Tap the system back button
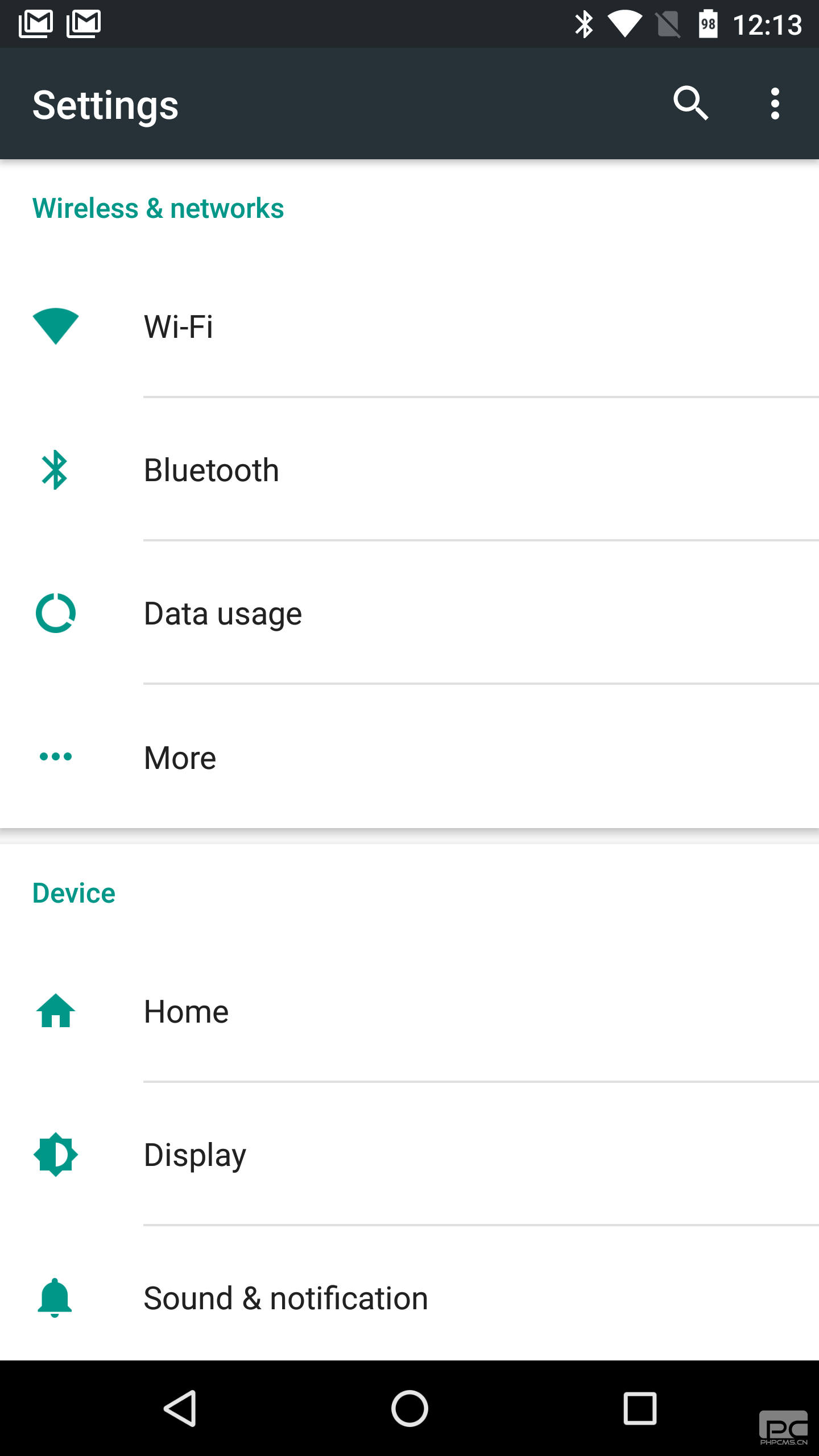The image size is (819, 1456). coord(181,1408)
